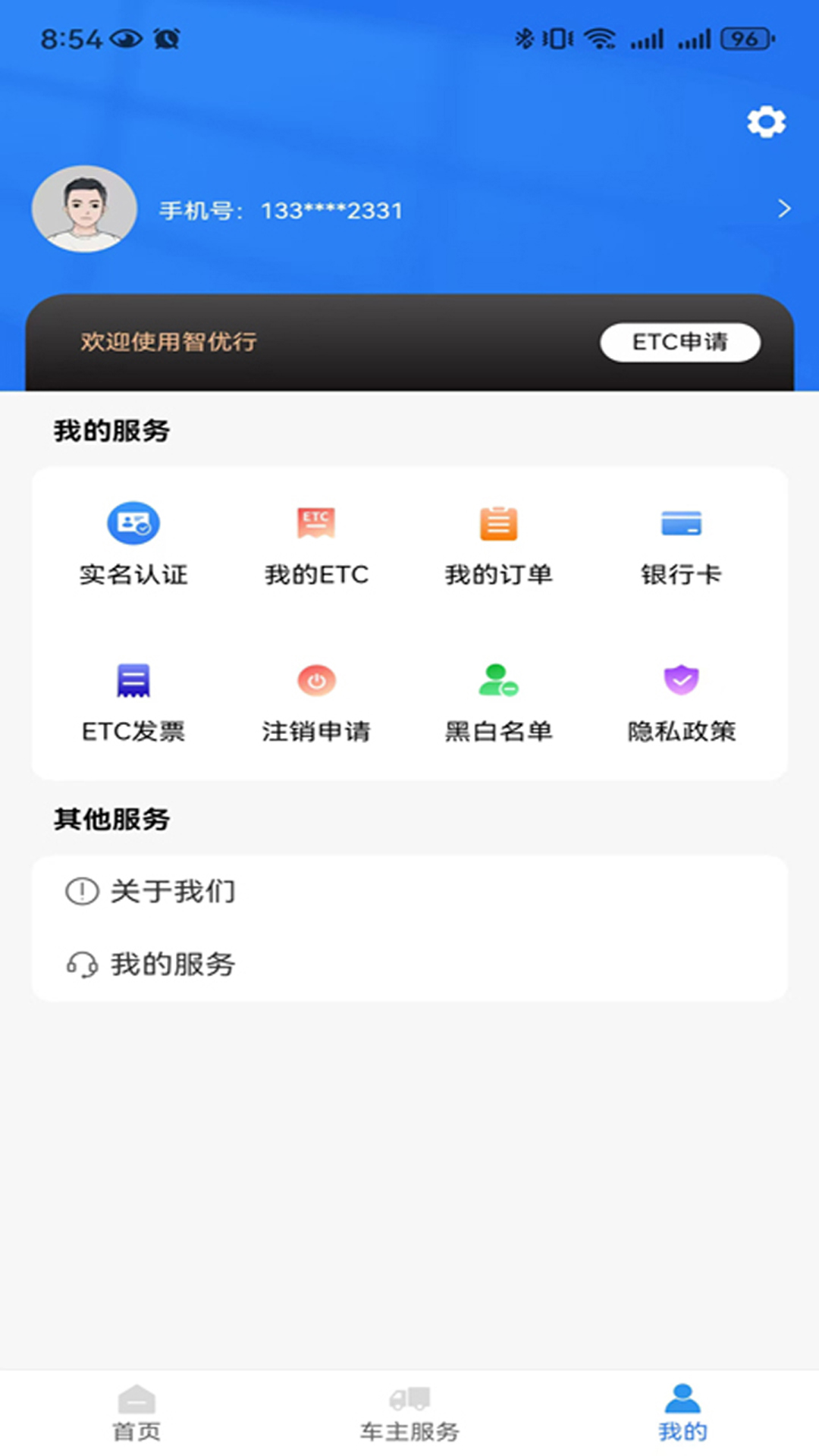Tap the user avatar photo
819x1456 pixels.
pyautogui.click(x=84, y=209)
